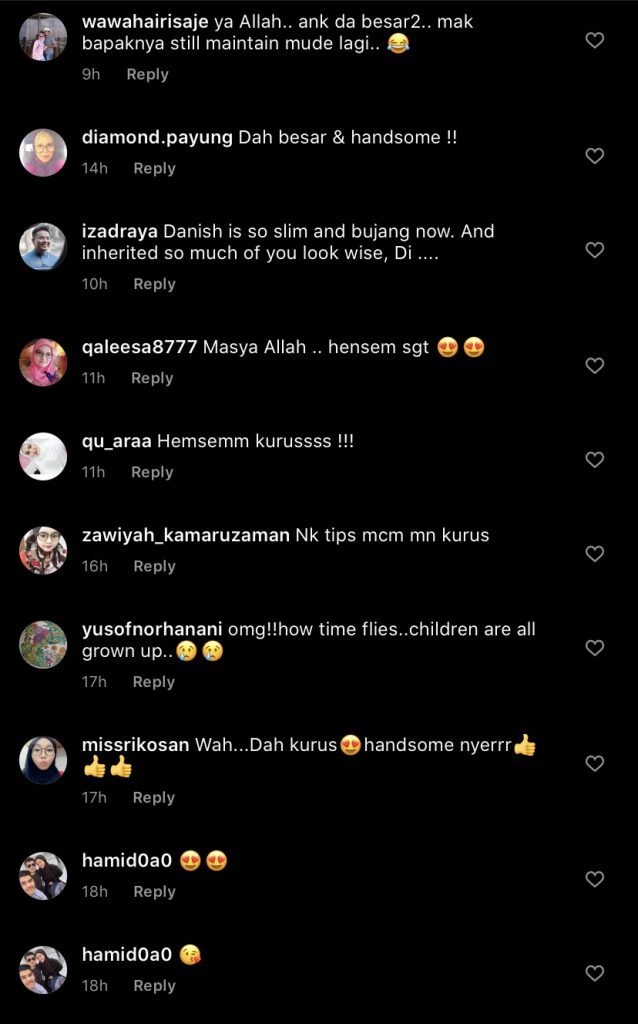Like qaleesa8777's Masya Allah comment
This screenshot has width=638, height=1024.
tap(595, 366)
